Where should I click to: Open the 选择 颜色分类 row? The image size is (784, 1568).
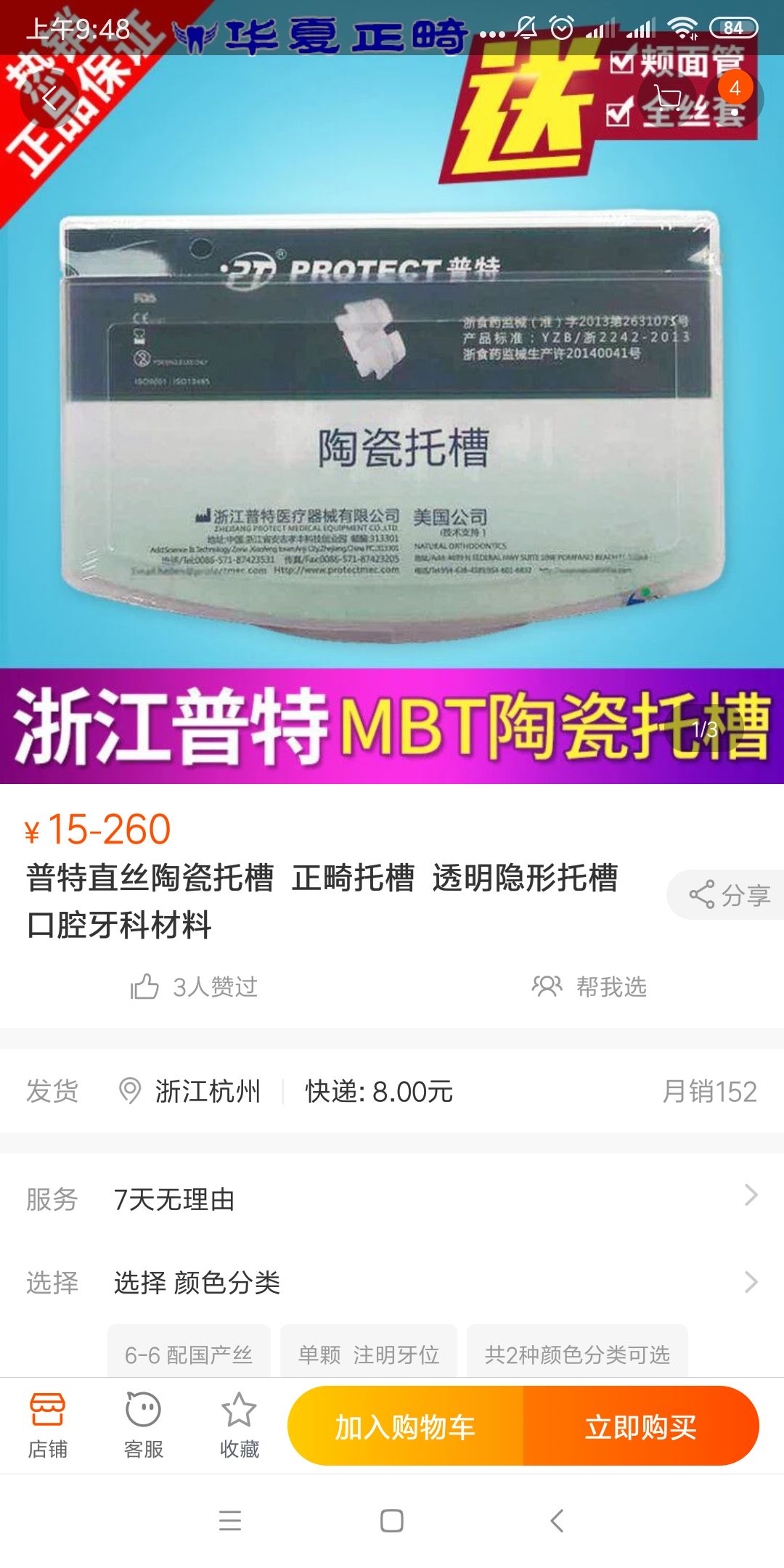click(x=392, y=1282)
